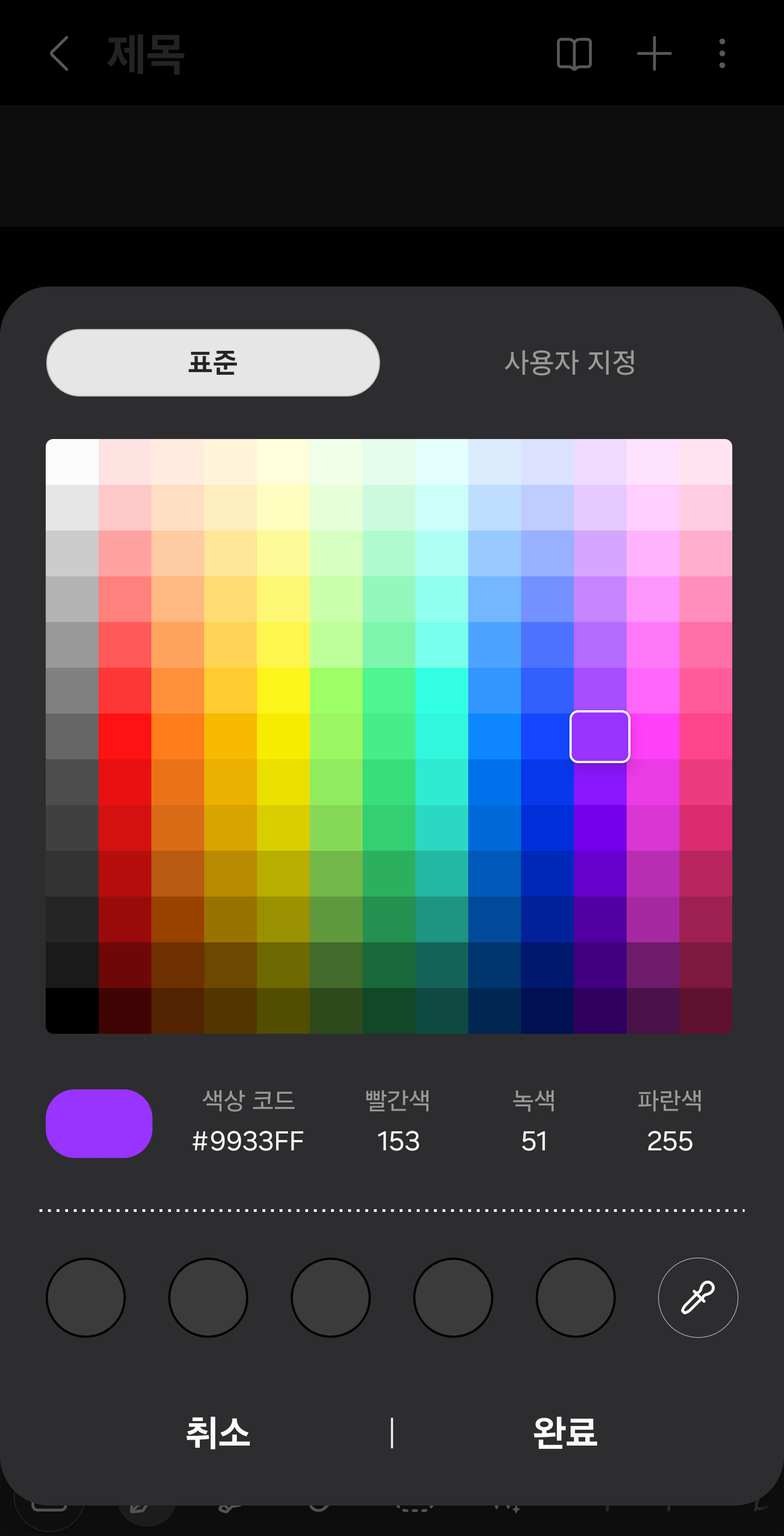Switch to the 사용자 지정 tab
Screen dimensions: 784x1536
pos(569,363)
